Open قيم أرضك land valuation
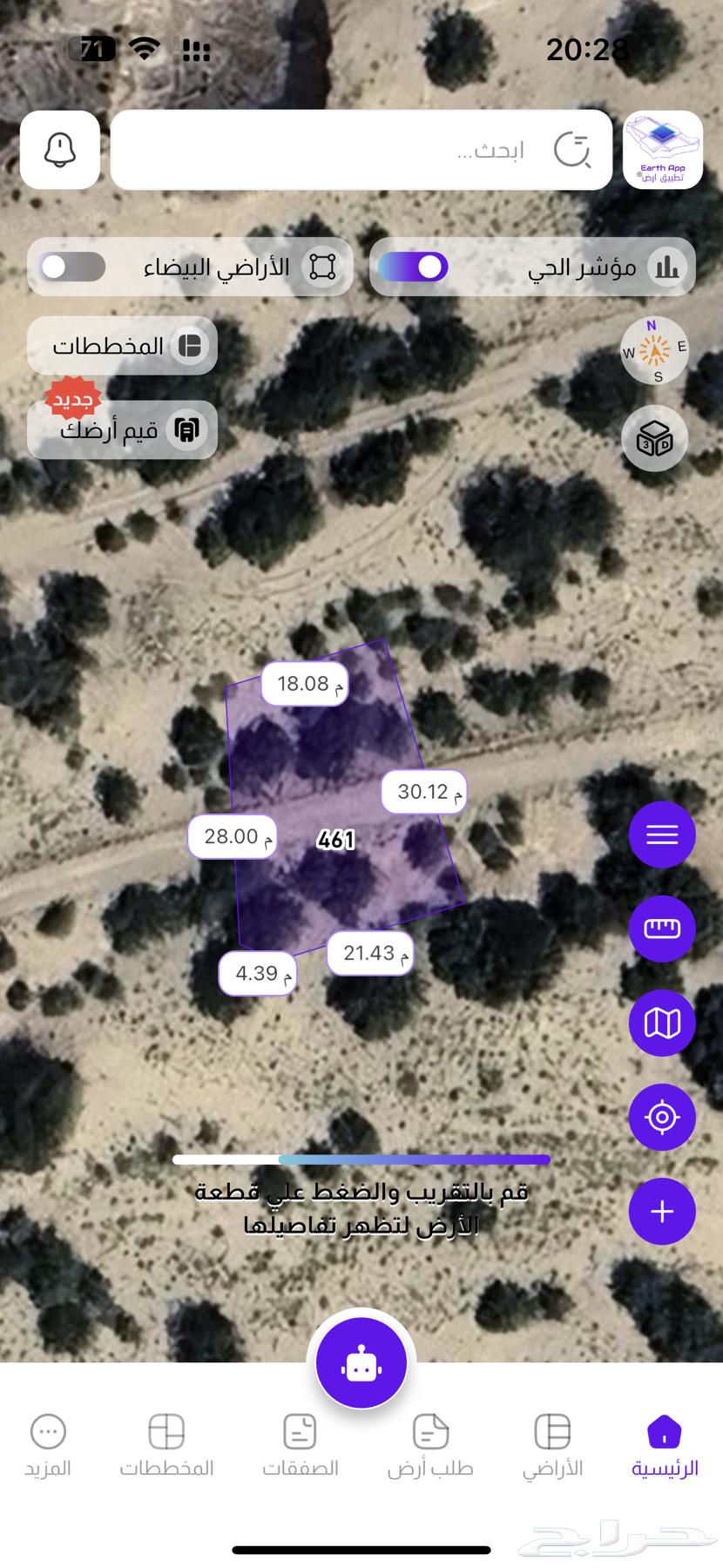This screenshot has width=723, height=1568. [123, 430]
